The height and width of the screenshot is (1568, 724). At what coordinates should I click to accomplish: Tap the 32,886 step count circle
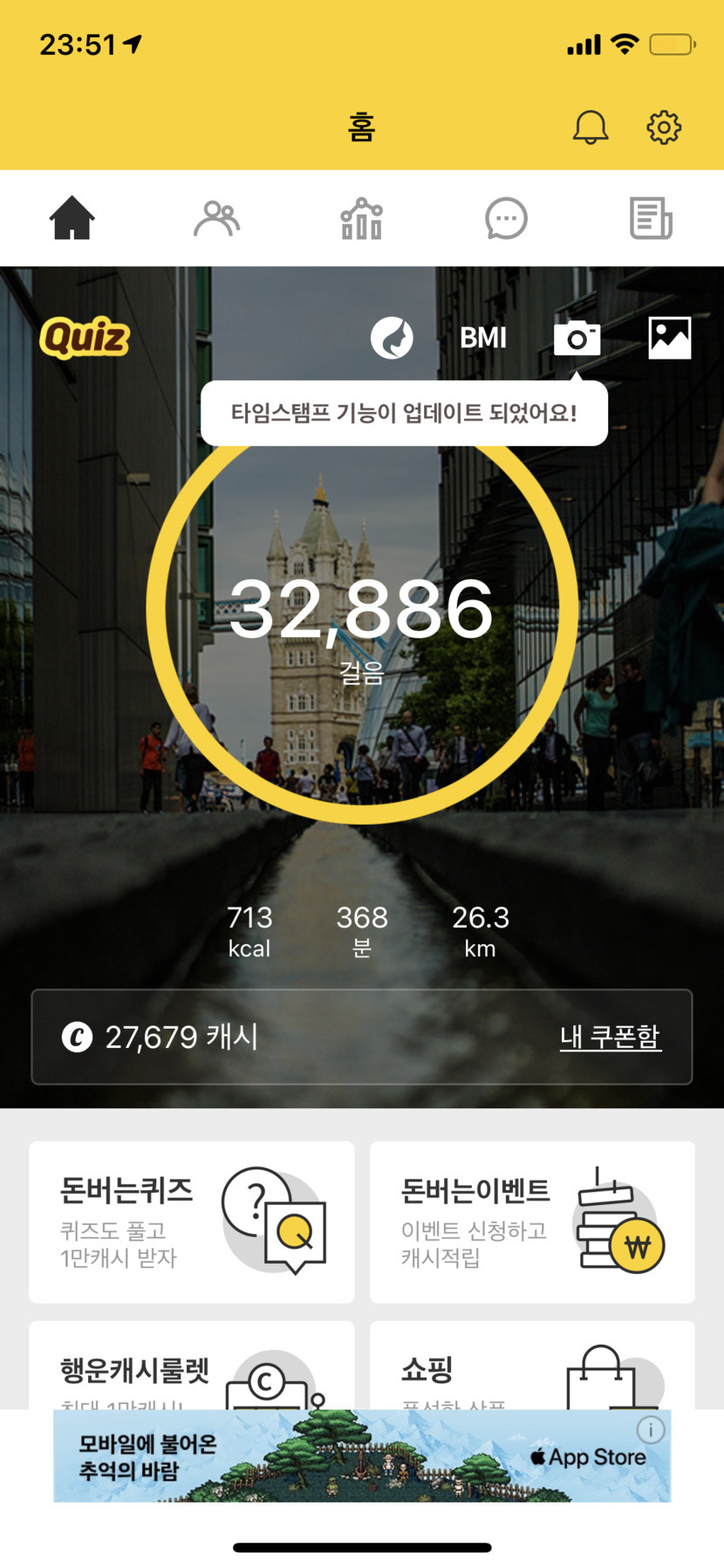361,611
